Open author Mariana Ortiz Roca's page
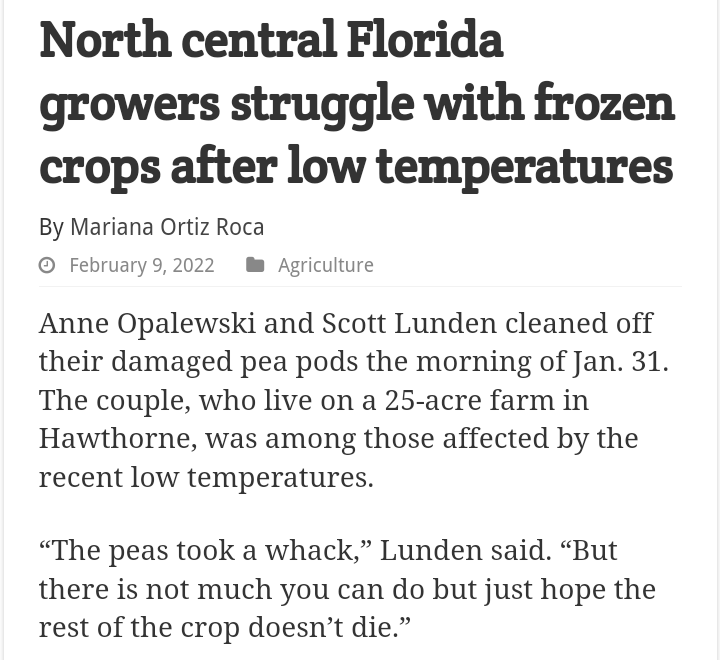 (x=167, y=228)
